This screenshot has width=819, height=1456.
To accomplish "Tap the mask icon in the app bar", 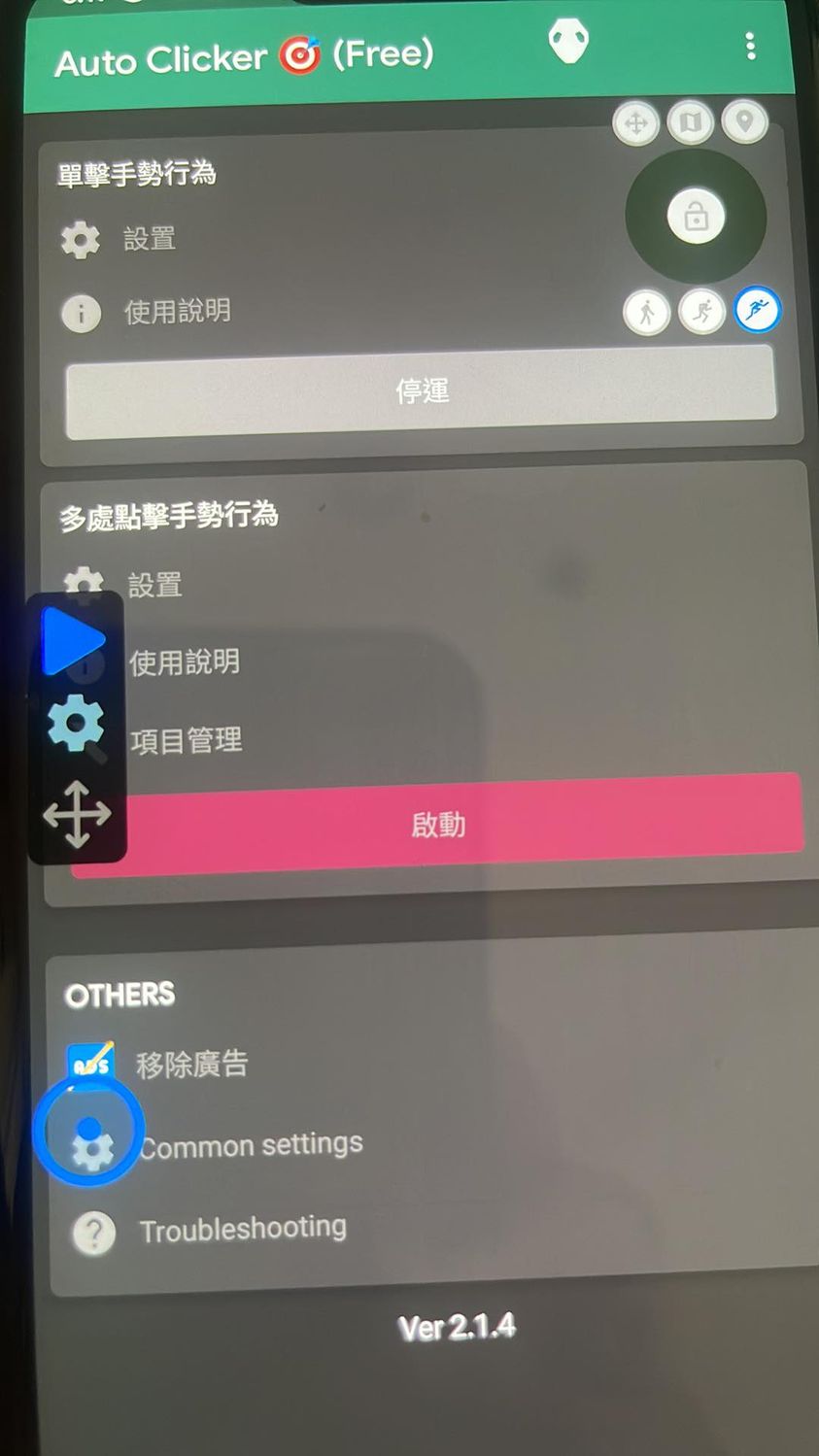I will (x=568, y=43).
